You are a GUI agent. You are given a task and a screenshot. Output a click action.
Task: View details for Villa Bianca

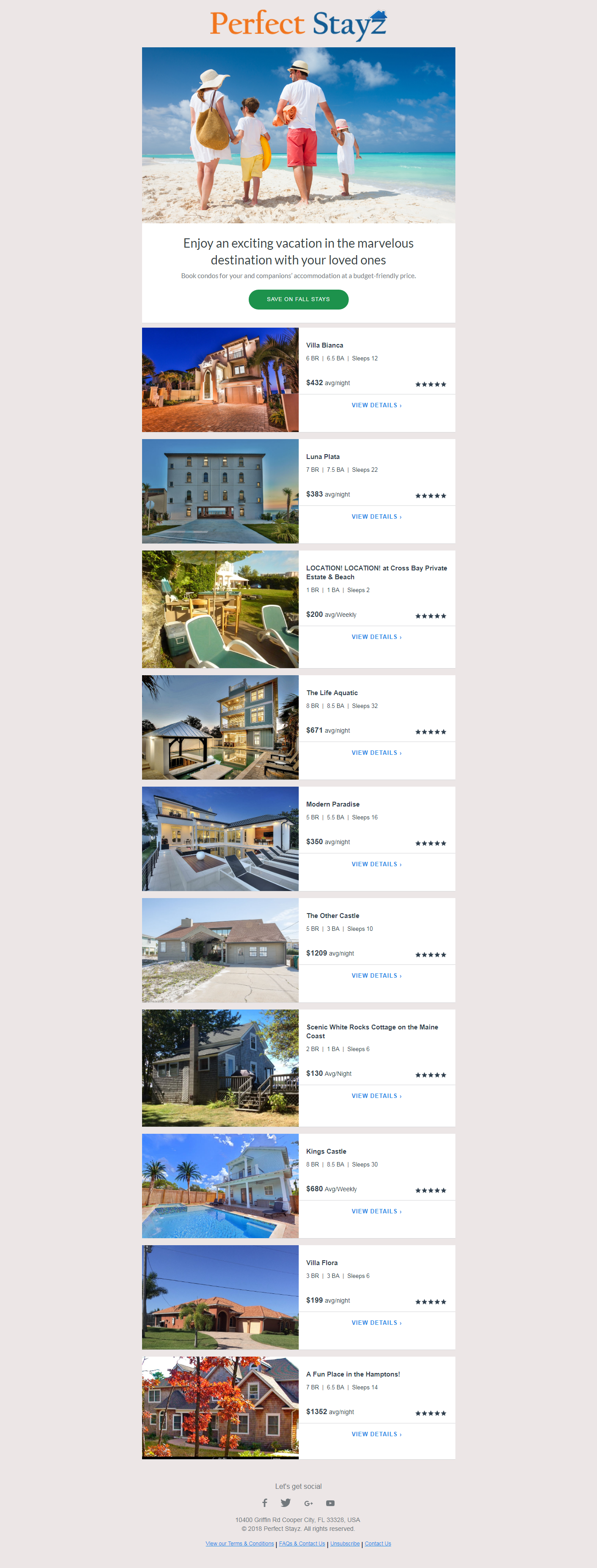click(376, 405)
